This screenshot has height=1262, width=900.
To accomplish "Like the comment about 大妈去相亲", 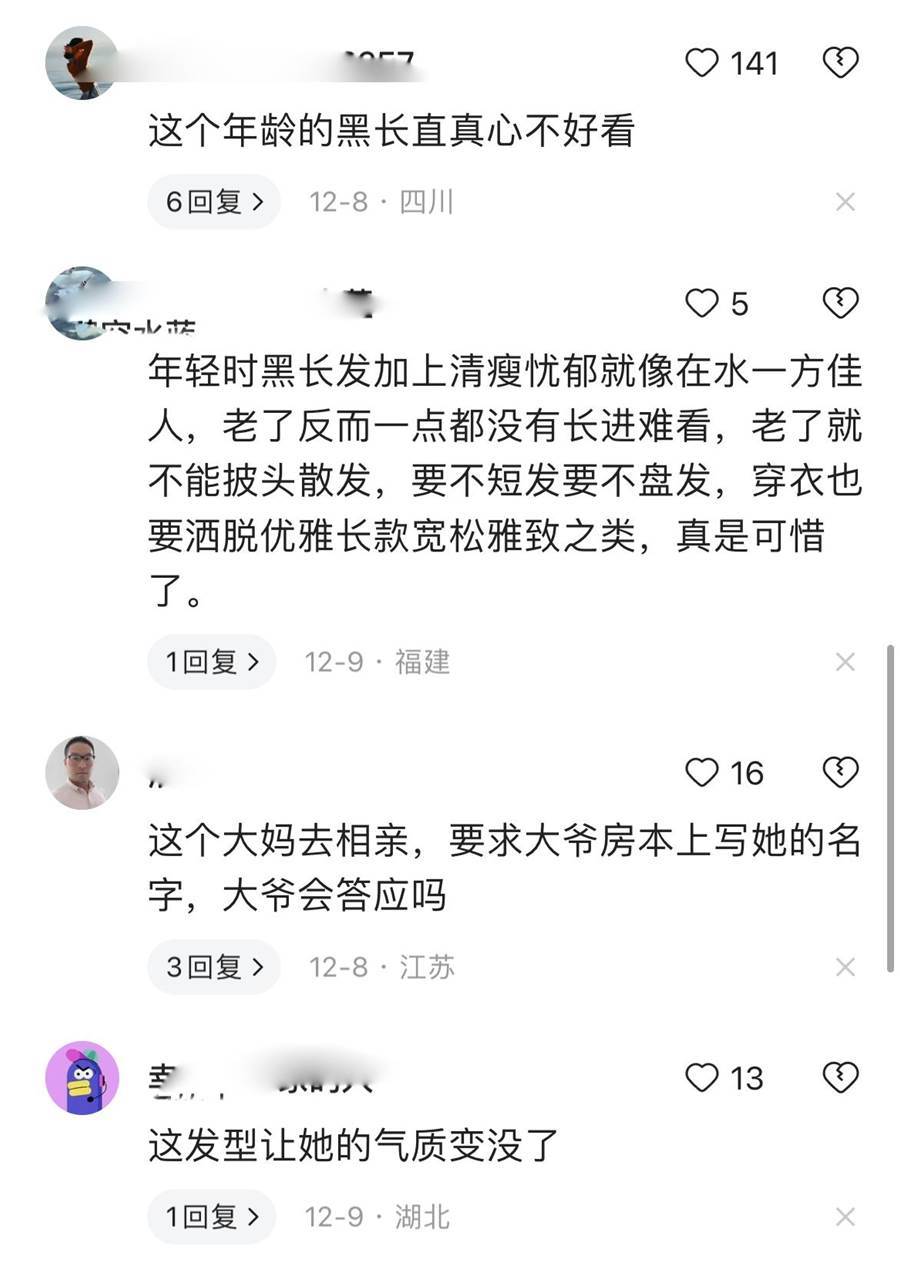I will [702, 772].
